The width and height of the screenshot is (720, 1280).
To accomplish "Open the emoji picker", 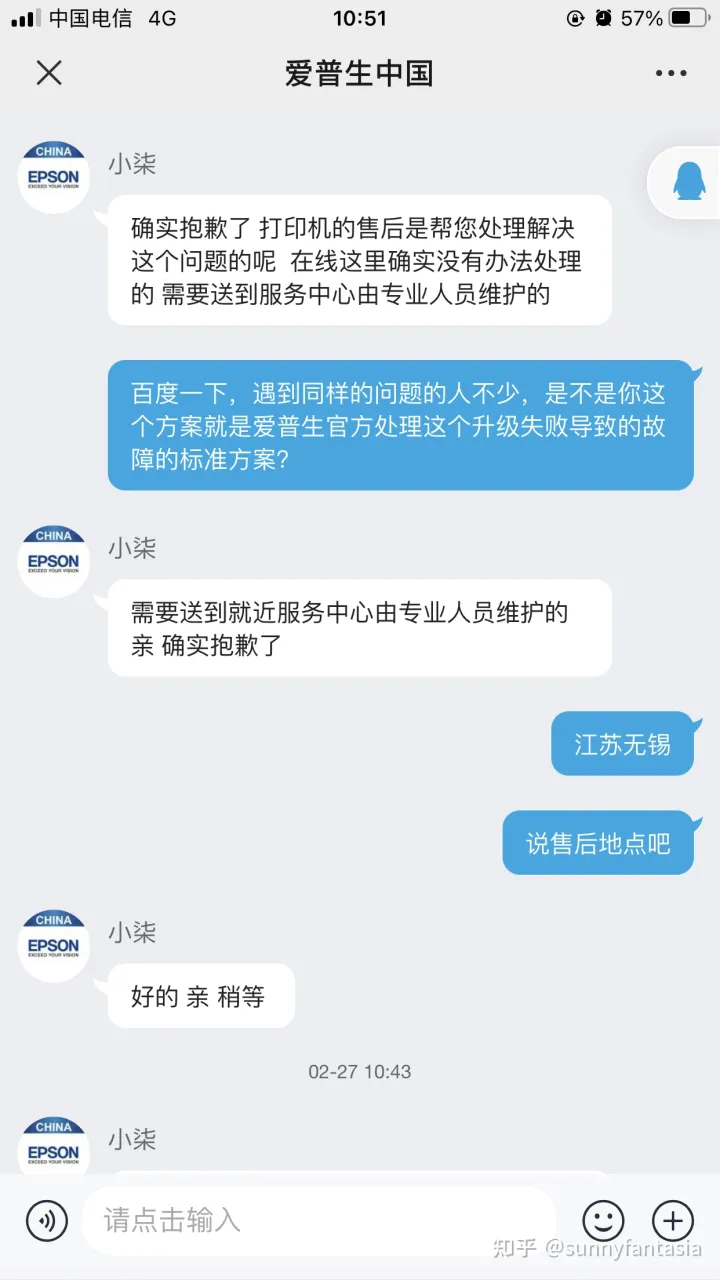I will click(x=603, y=1221).
